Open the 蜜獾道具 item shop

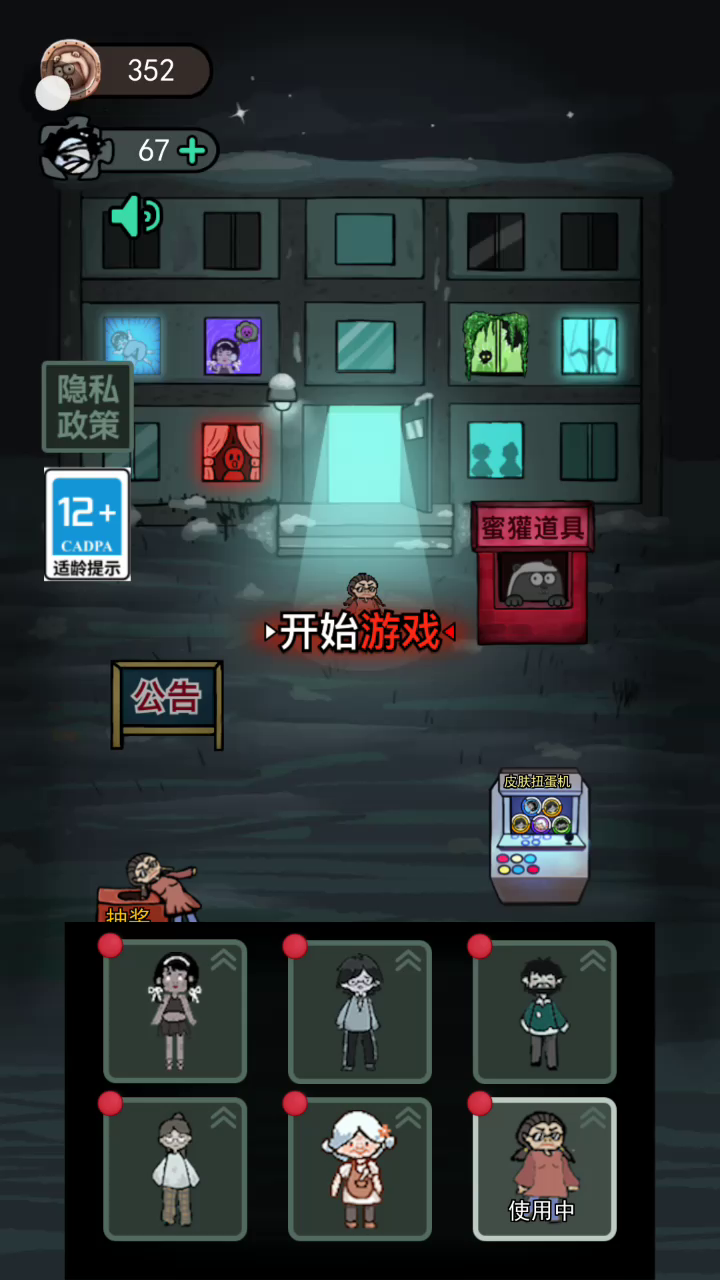click(532, 573)
